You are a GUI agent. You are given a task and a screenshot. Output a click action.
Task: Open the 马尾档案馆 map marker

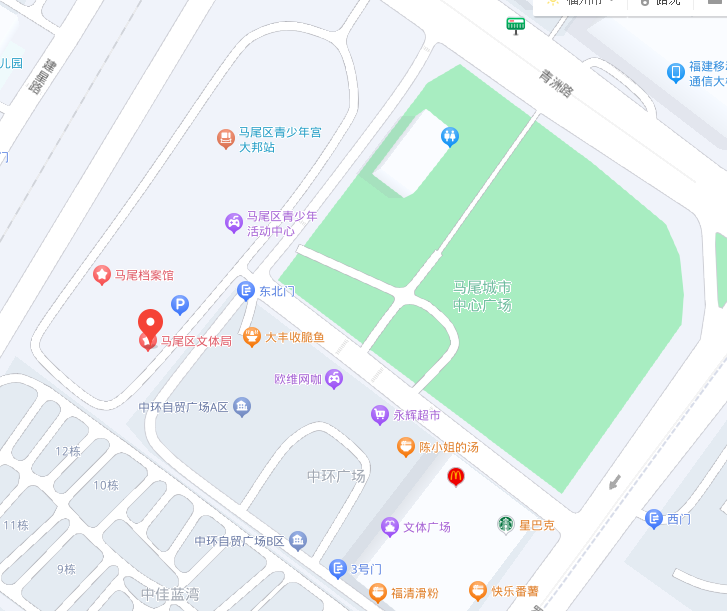pyautogui.click(x=102, y=274)
